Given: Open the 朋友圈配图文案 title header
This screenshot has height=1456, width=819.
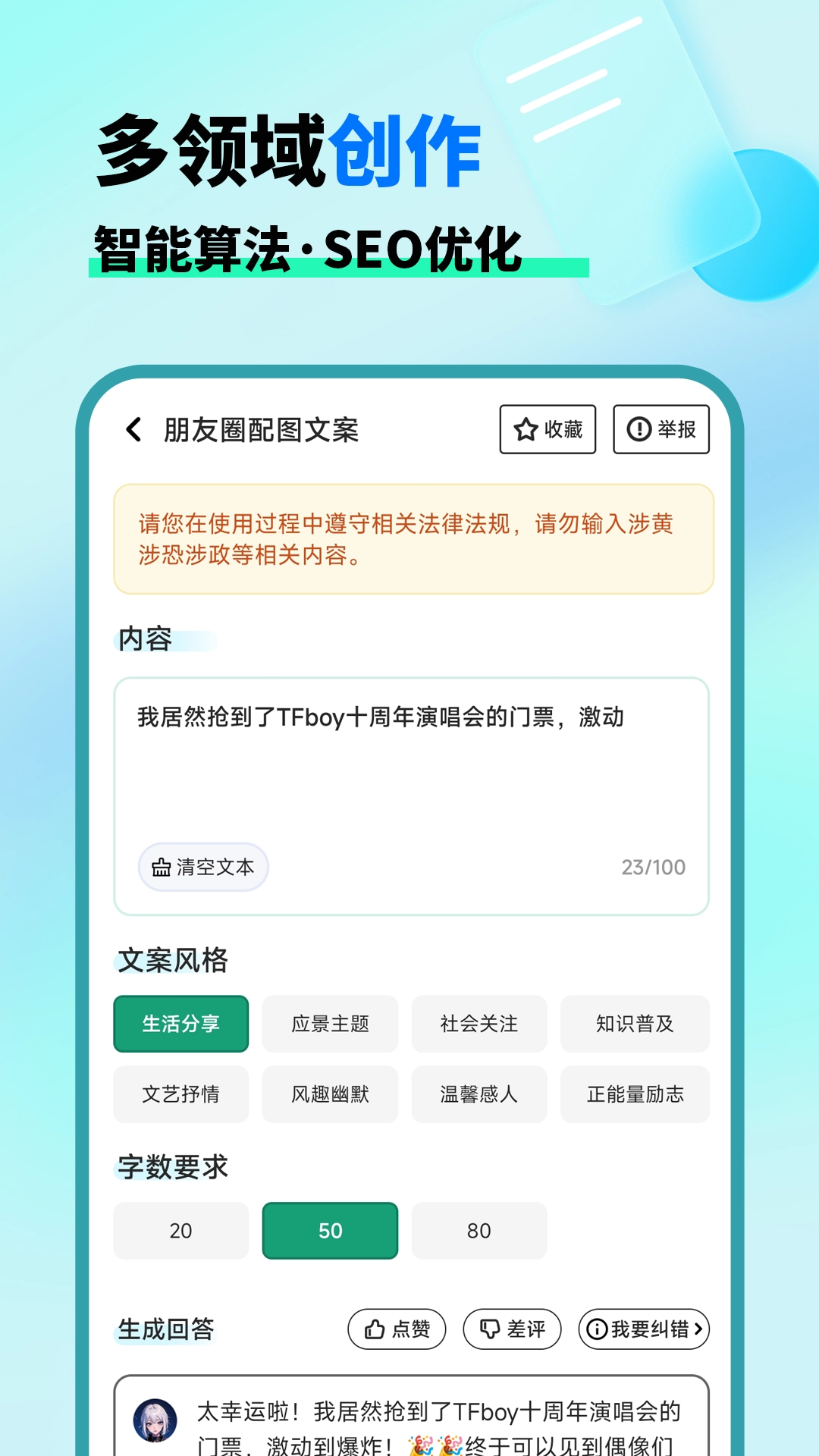Looking at the screenshot, I should pos(262,428).
